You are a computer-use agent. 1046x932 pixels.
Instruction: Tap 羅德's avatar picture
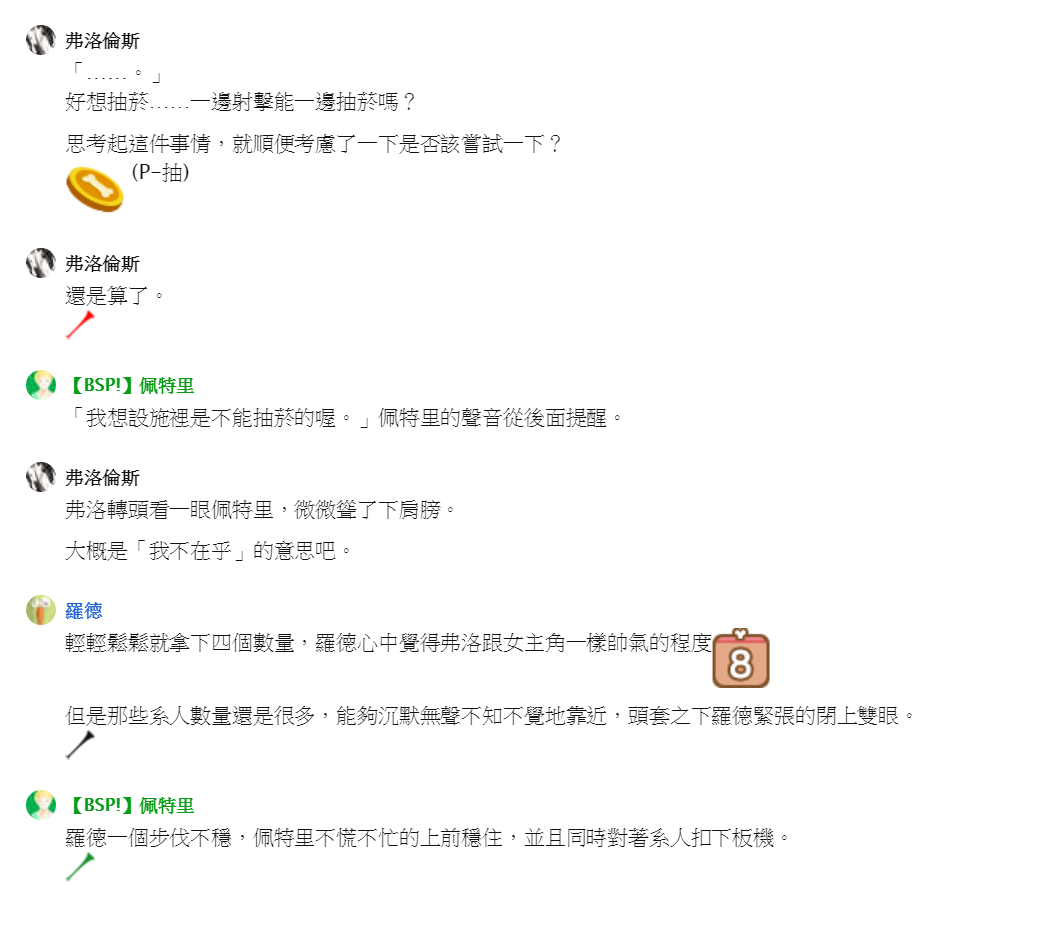point(40,610)
